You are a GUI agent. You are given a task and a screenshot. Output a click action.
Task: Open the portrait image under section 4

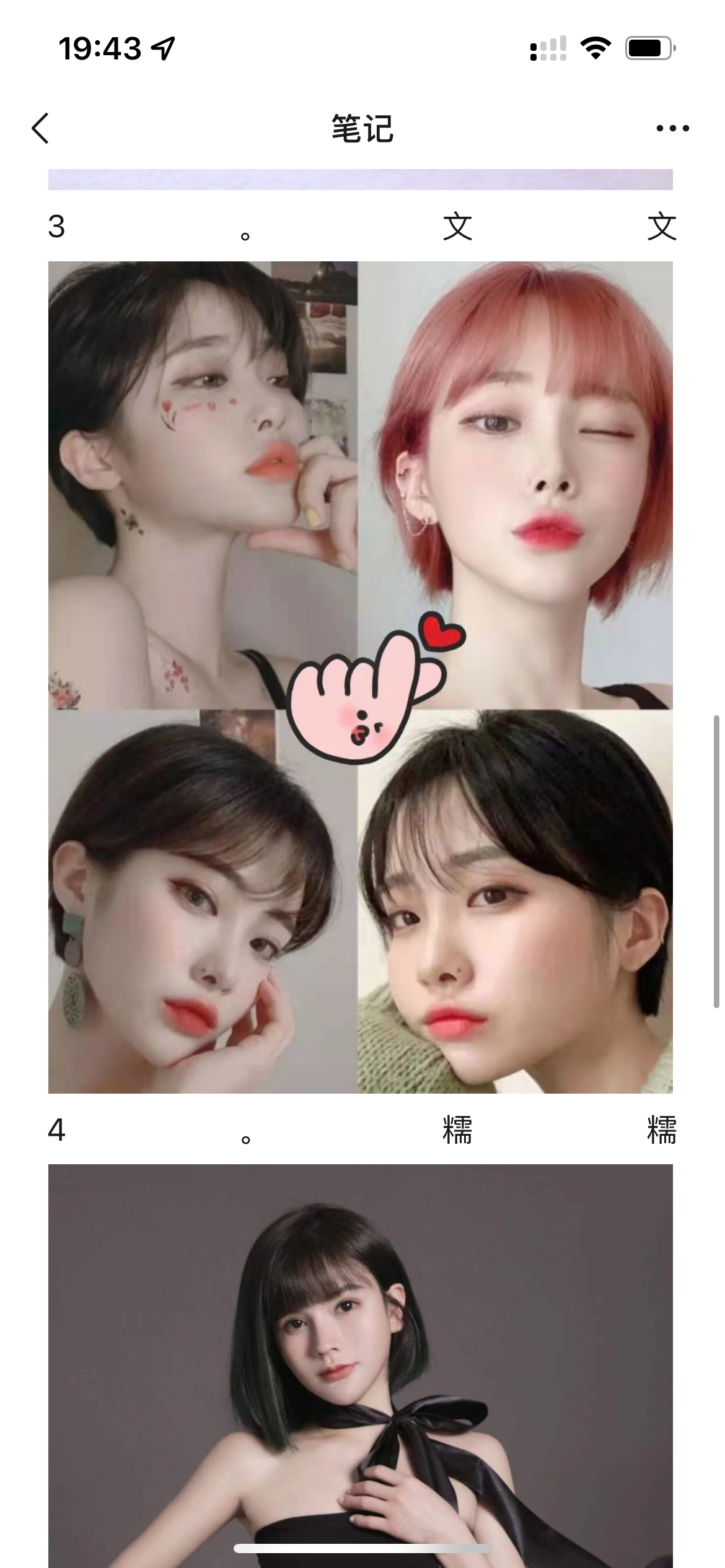[x=360, y=1362]
